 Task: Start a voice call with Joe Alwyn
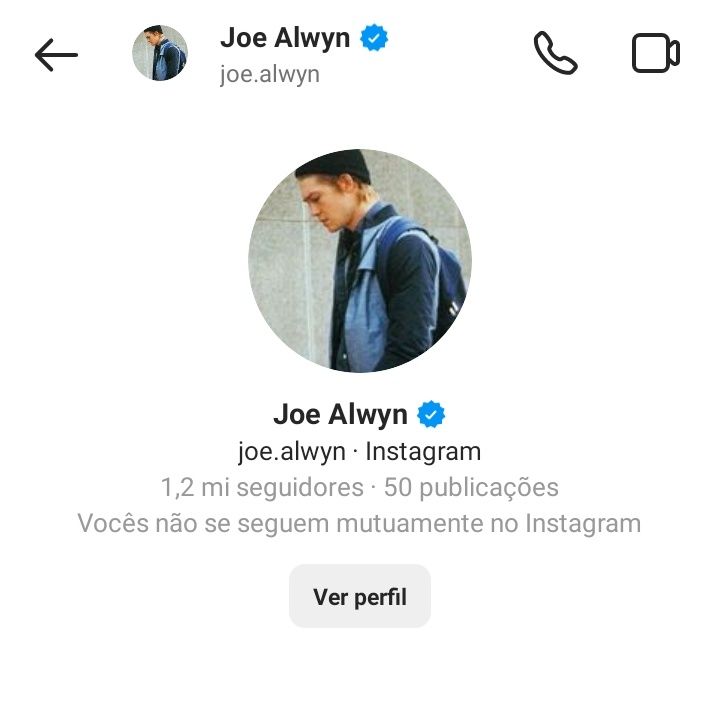click(x=555, y=54)
